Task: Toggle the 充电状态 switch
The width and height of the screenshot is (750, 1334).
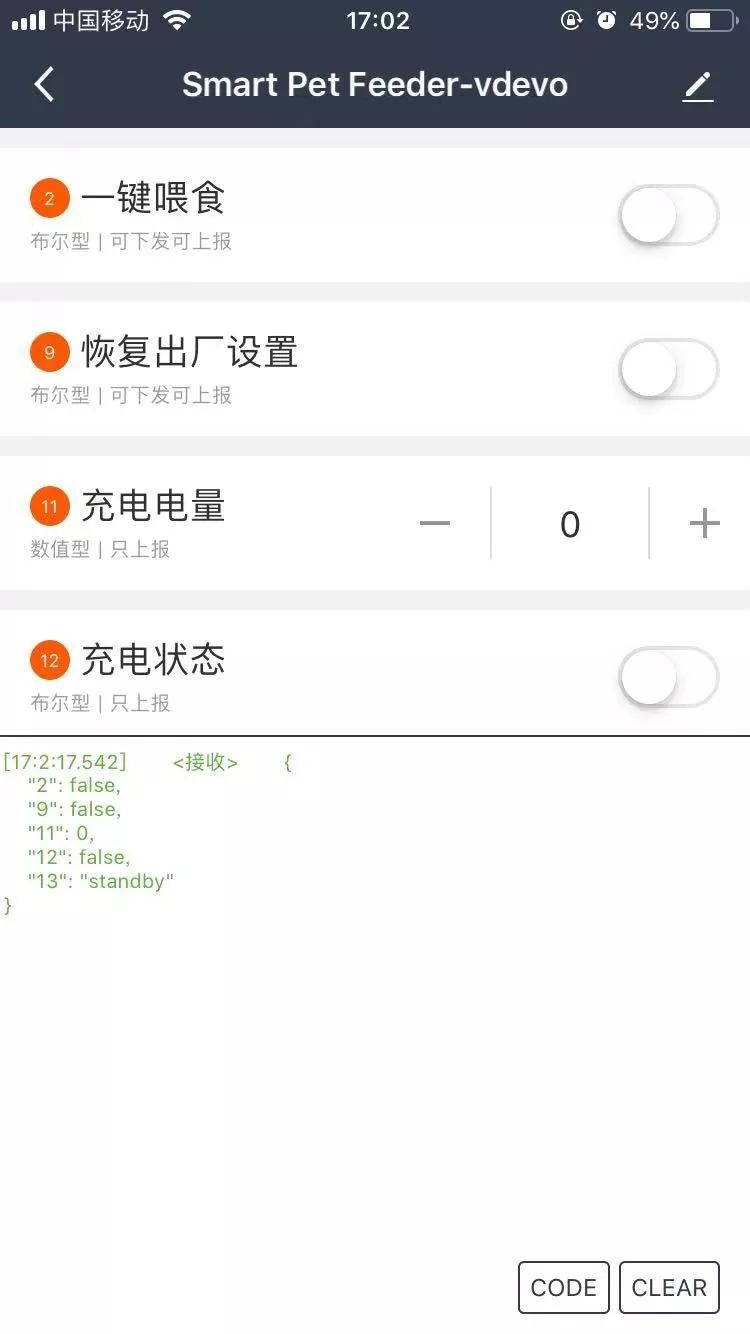Action: [x=668, y=677]
